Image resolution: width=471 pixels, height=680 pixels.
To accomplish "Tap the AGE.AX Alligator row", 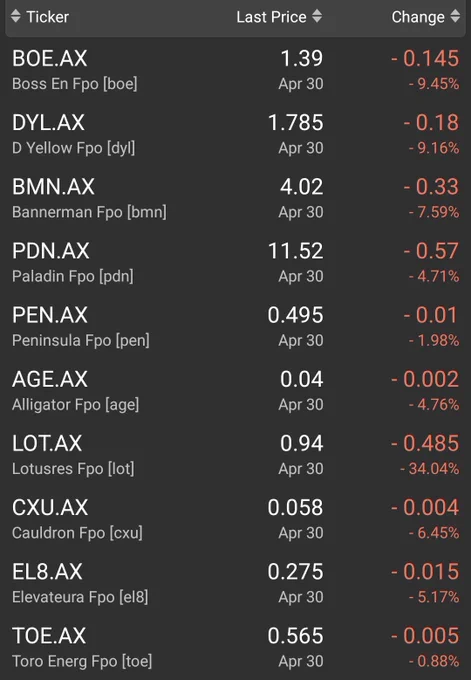I will (x=236, y=391).
